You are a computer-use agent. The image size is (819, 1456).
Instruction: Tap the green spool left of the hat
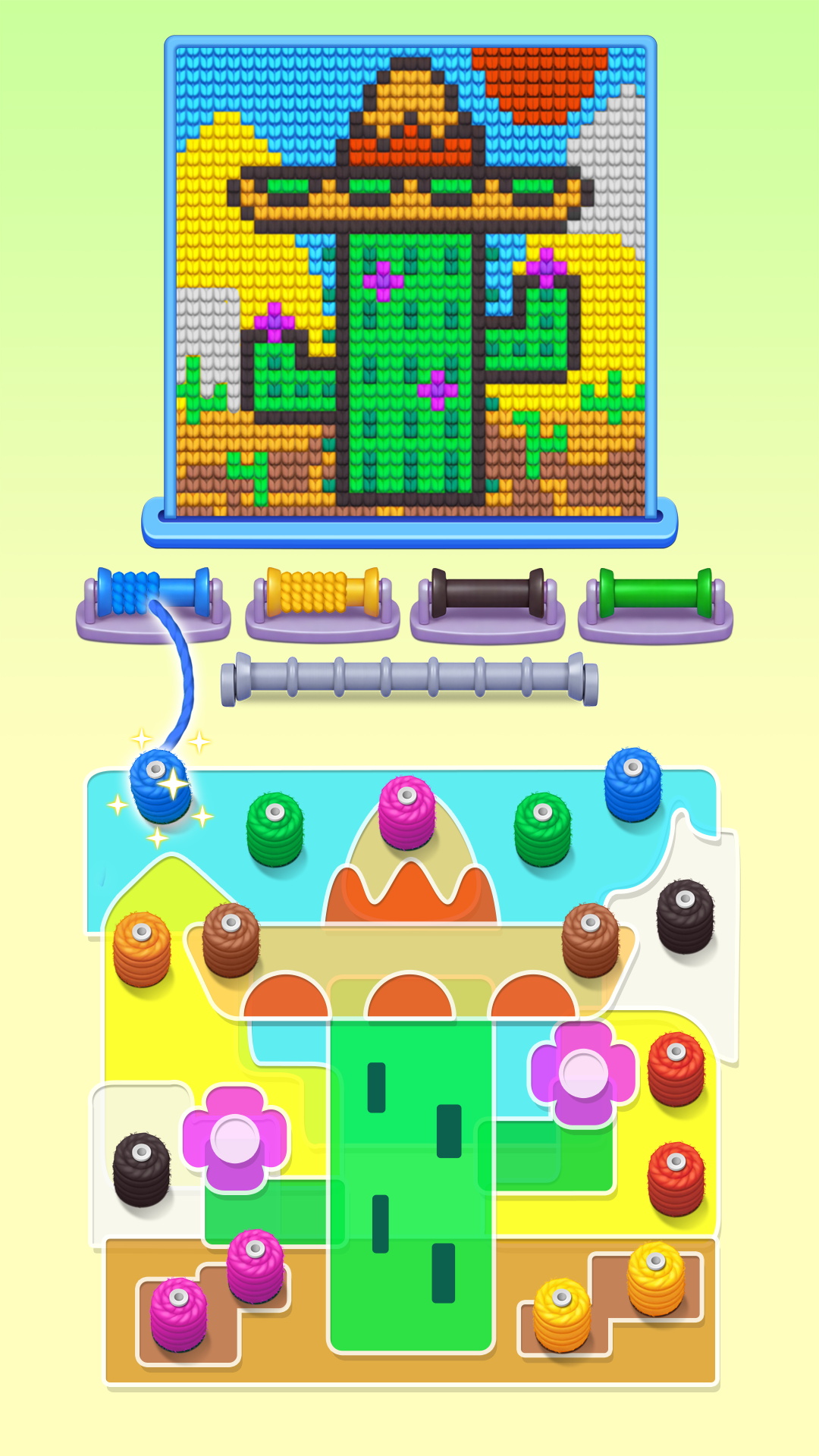coord(275,829)
